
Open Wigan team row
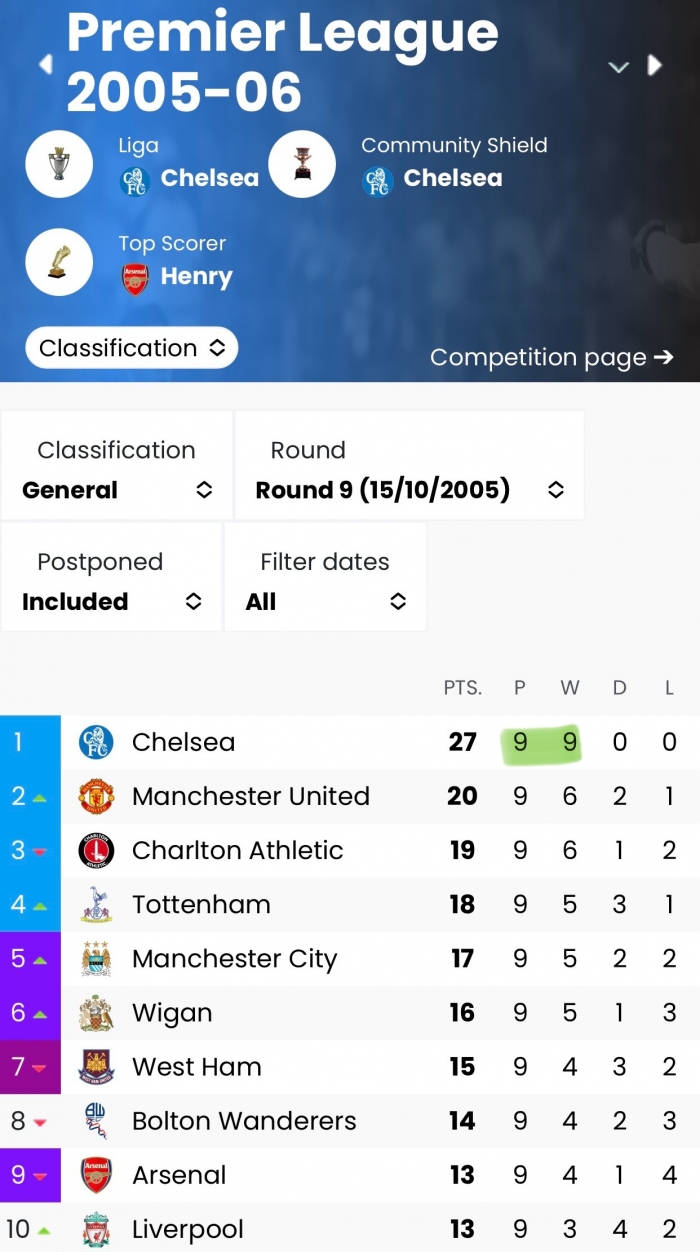(350, 1013)
